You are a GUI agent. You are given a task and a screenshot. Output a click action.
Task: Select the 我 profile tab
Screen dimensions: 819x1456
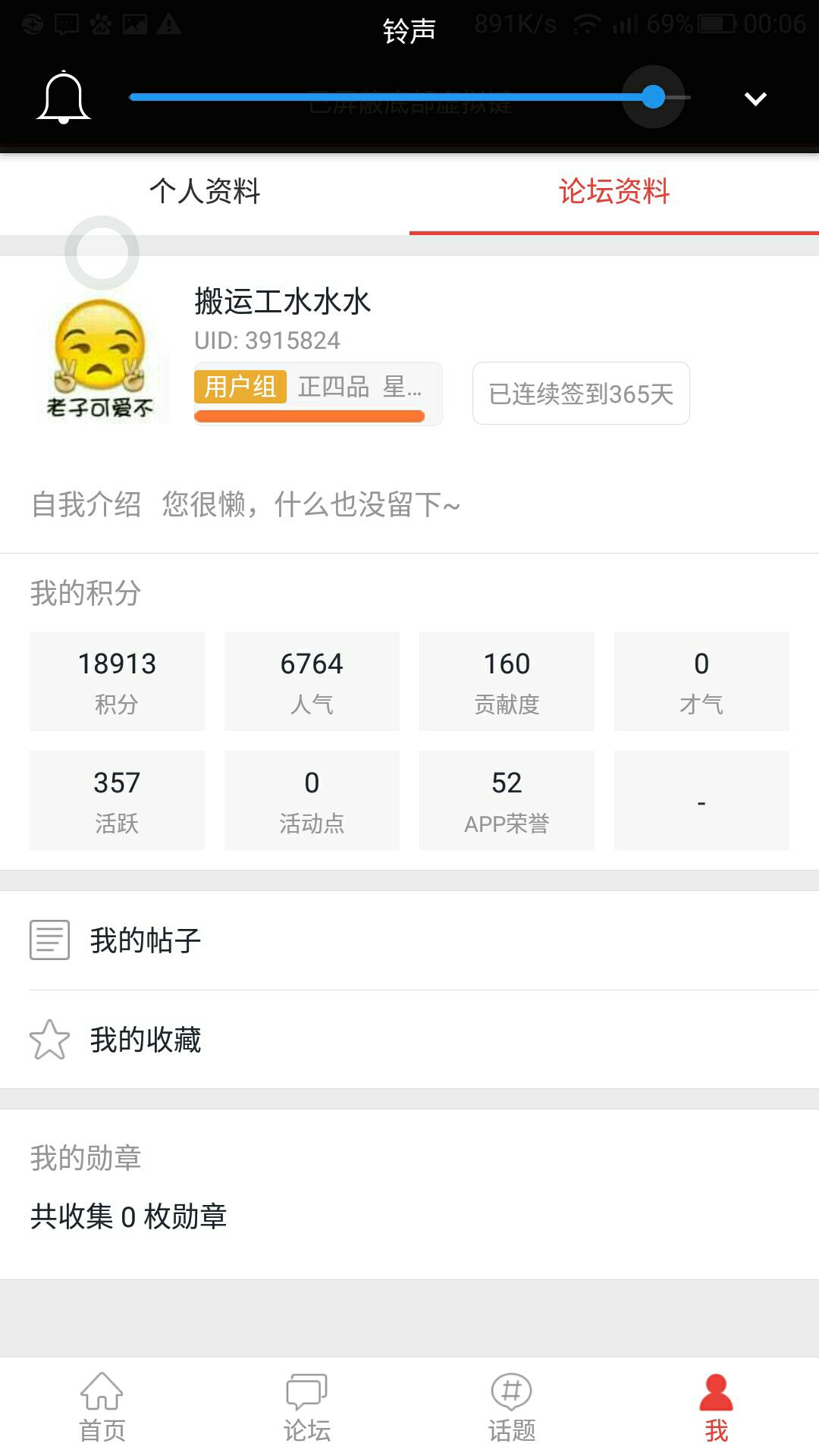(716, 1407)
